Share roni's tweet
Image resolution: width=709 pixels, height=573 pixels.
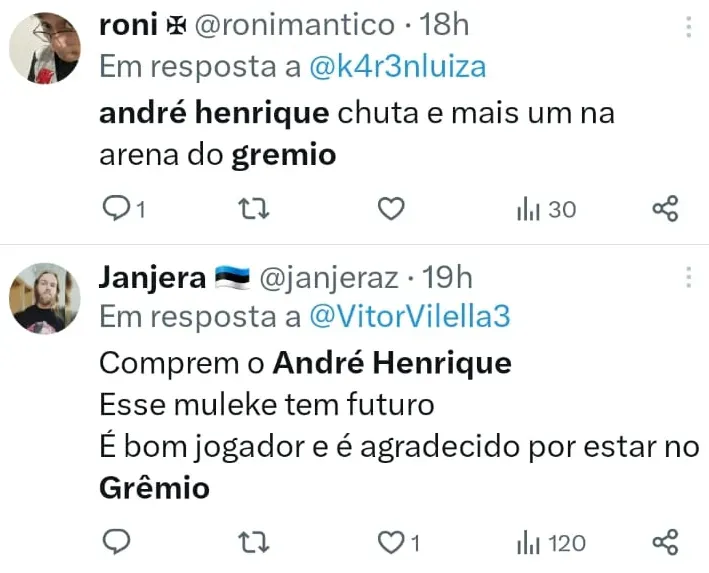click(665, 208)
